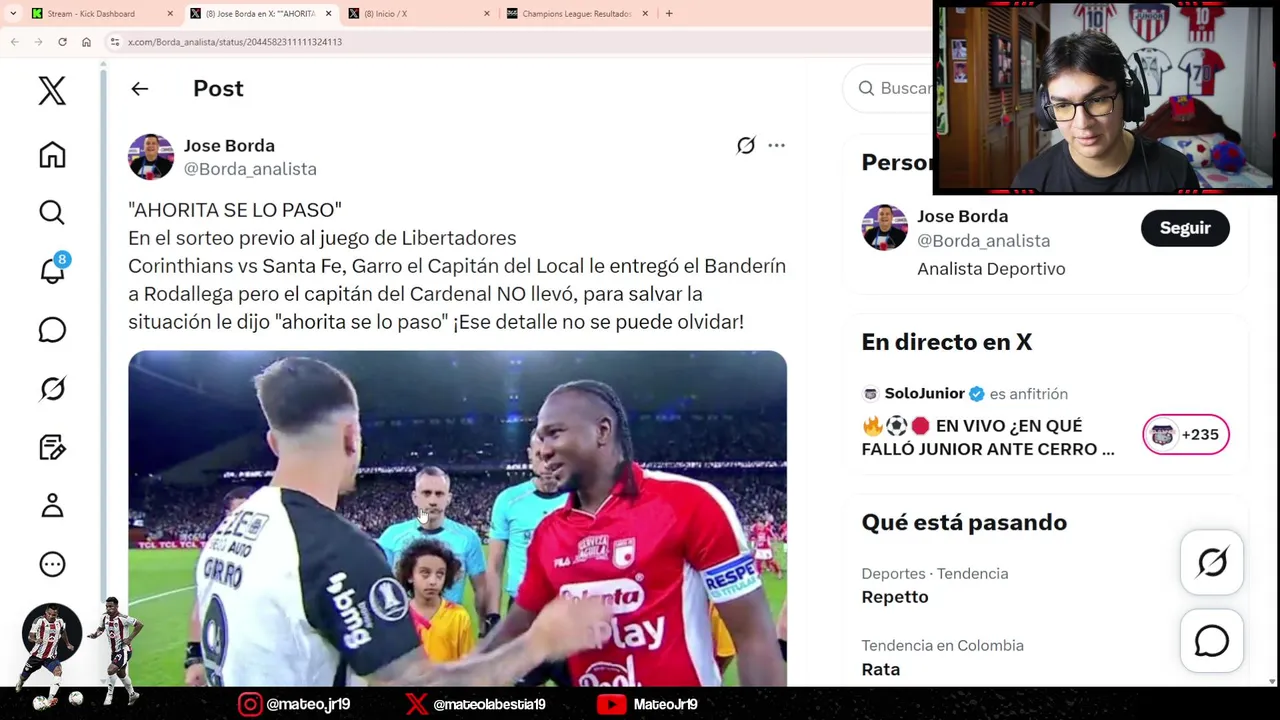Open the Home icon in sidebar
1280x720 pixels.
coord(52,155)
